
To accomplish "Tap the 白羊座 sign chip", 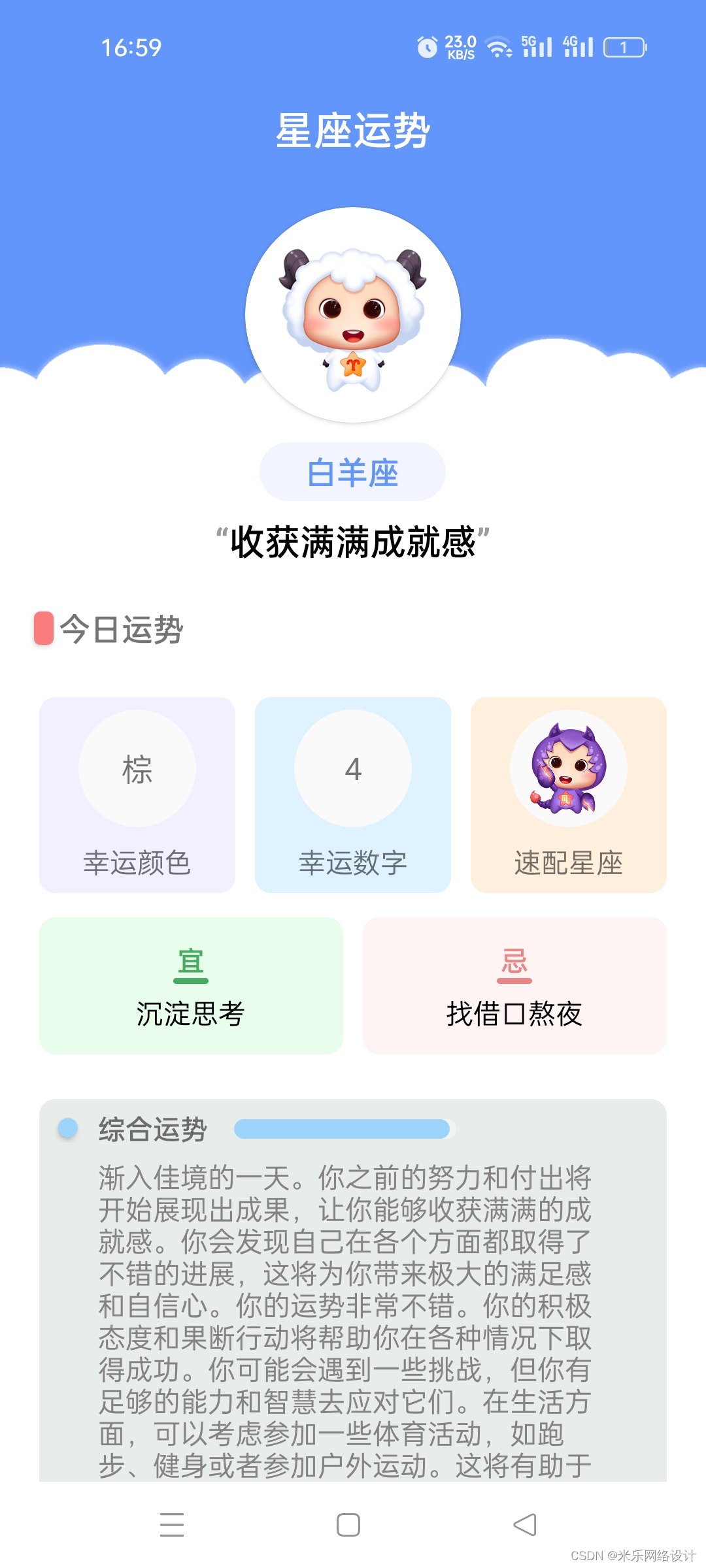I will click(x=352, y=472).
